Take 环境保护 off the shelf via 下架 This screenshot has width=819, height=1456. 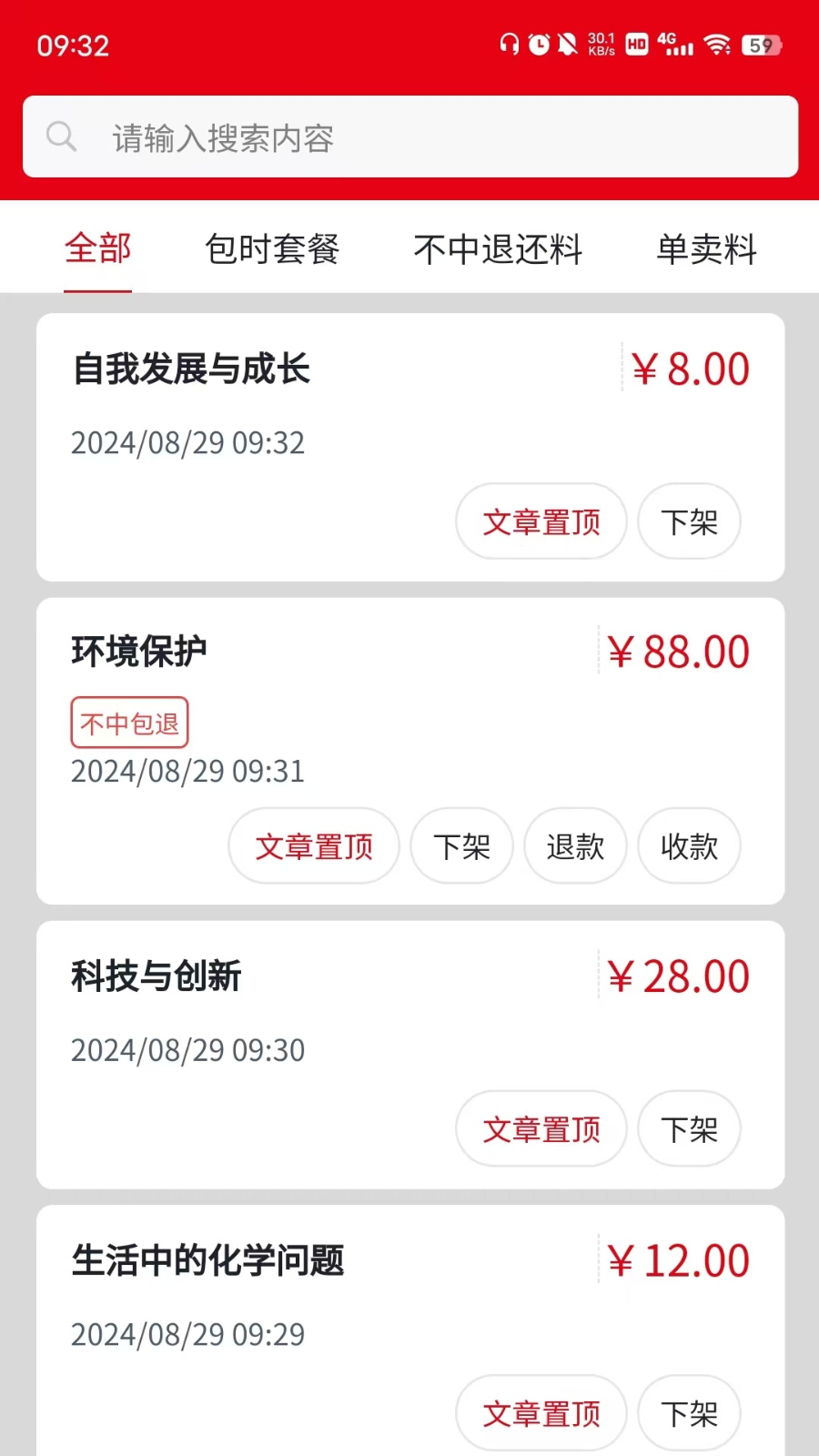[x=461, y=846]
